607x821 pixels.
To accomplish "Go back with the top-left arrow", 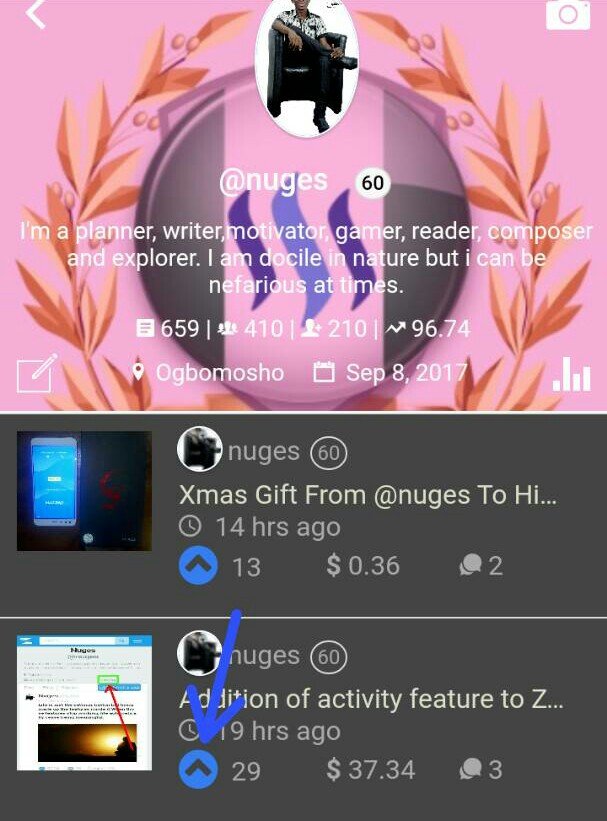I will (36, 14).
